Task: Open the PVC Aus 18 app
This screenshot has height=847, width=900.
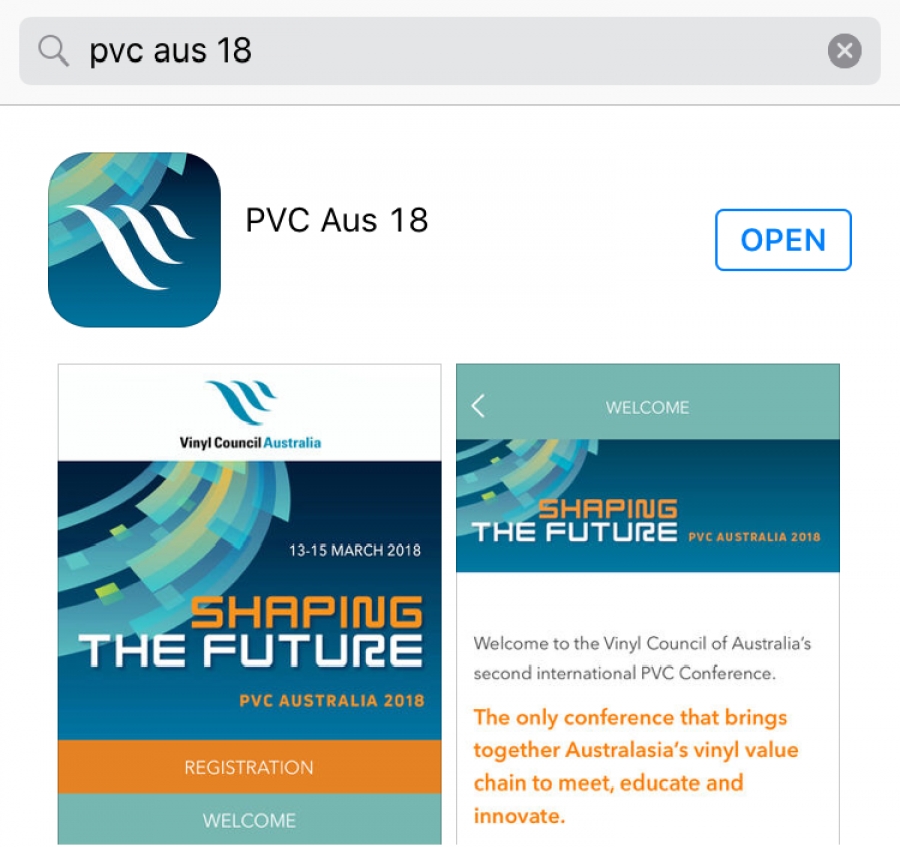Action: (783, 240)
